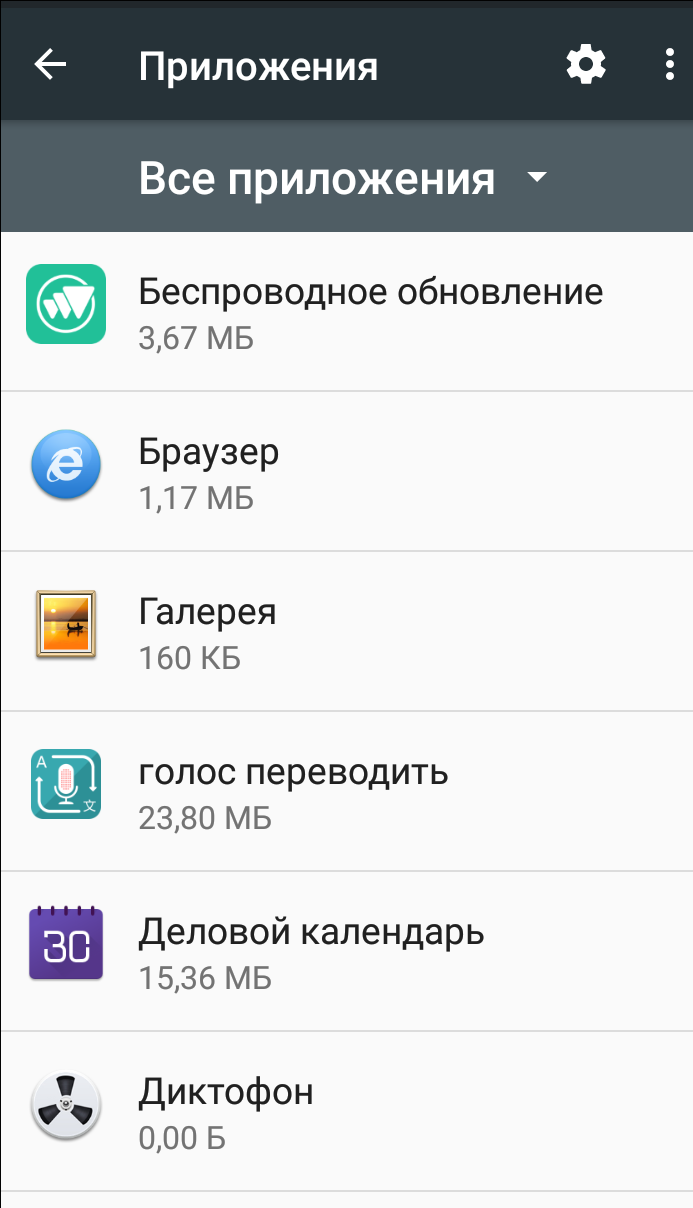Open the settings gear icon
The width and height of the screenshot is (693, 1208).
[x=585, y=65]
